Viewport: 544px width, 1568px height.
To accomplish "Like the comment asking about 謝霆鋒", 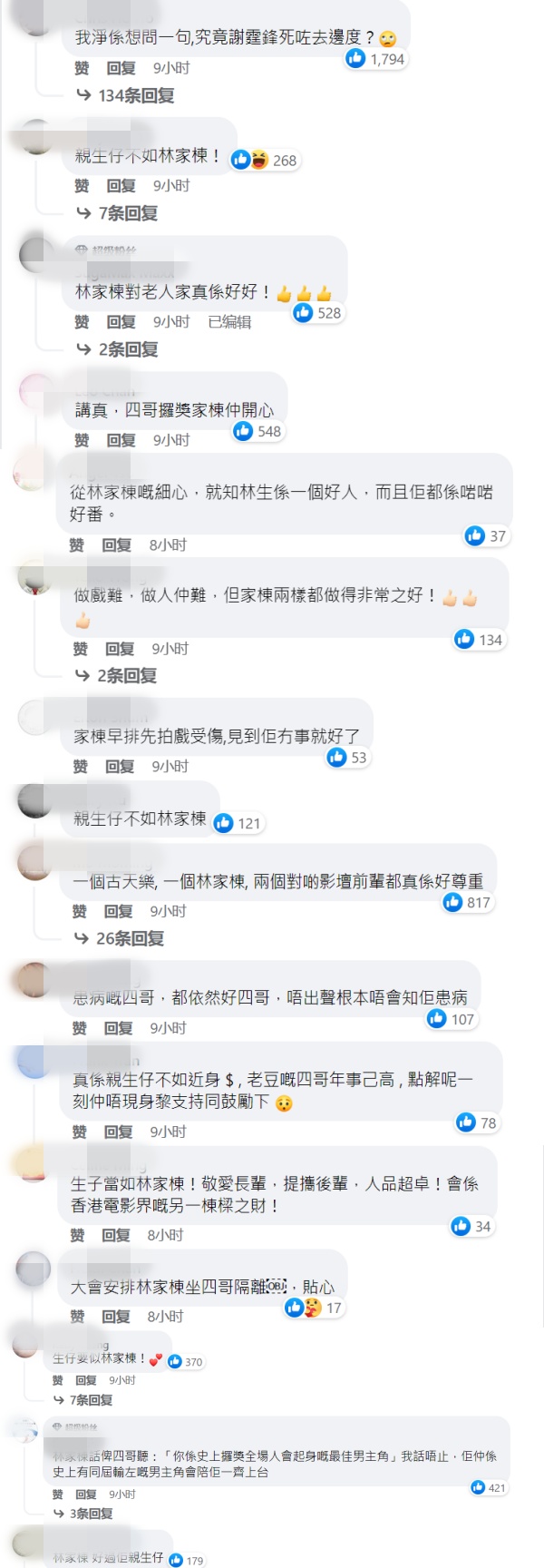I will (82, 68).
